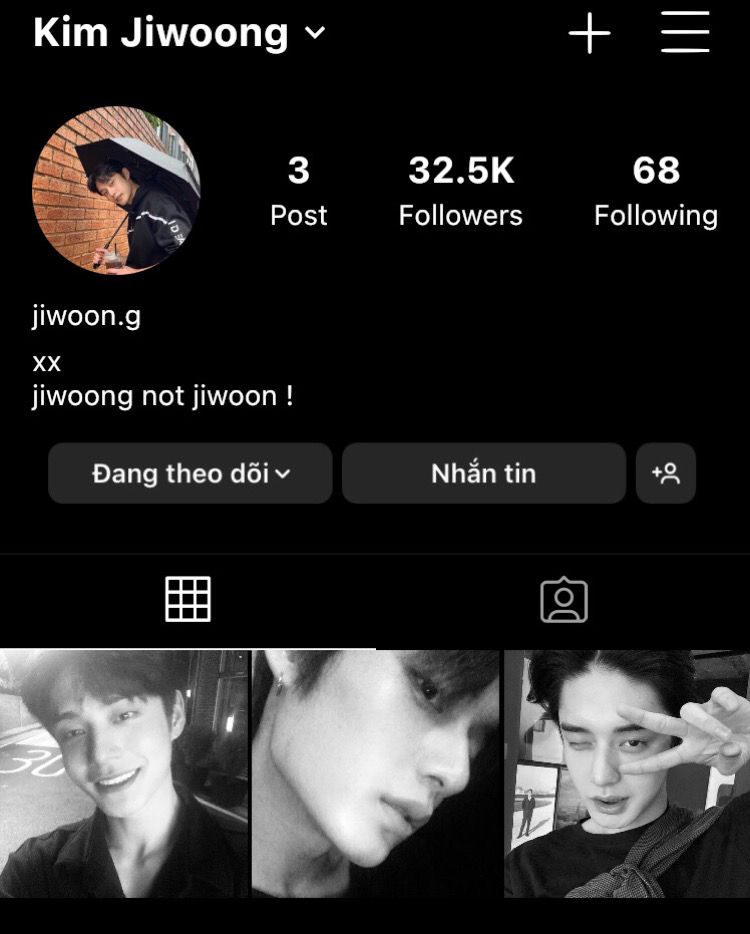Tap Nhắn tin to send a message
Image resolution: width=750 pixels, height=934 pixels.
coord(484,473)
